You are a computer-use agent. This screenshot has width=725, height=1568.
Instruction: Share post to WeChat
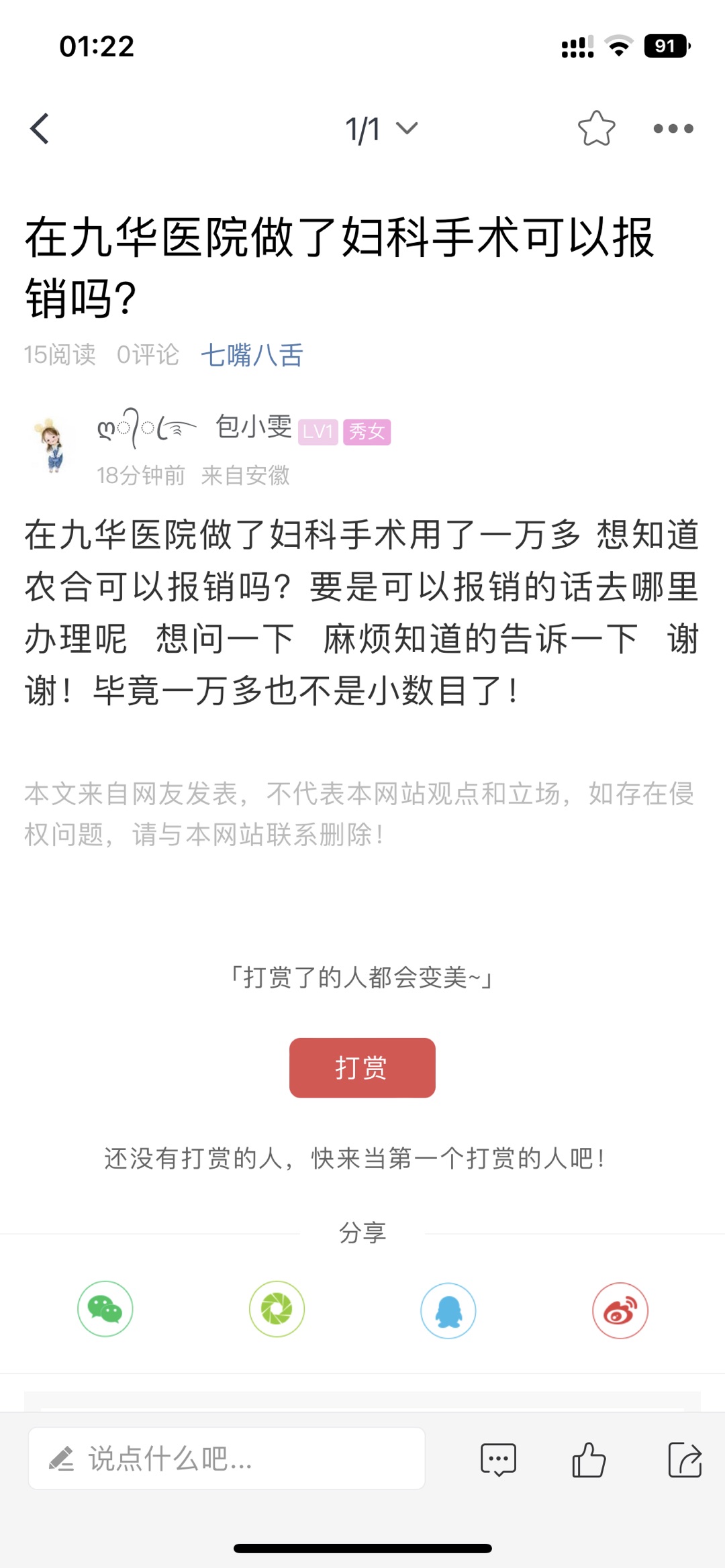click(105, 1309)
